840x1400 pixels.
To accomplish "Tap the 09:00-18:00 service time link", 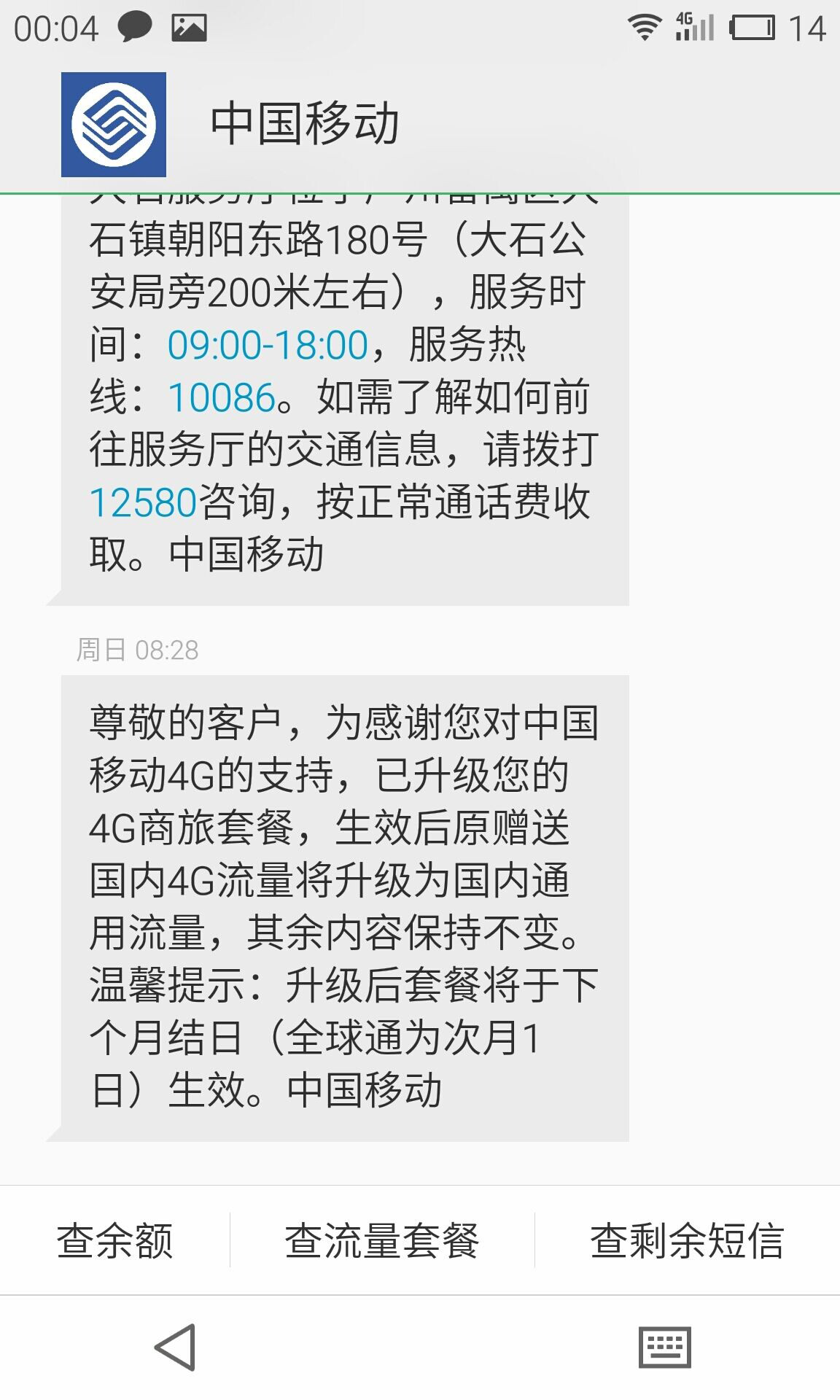I will (268, 346).
